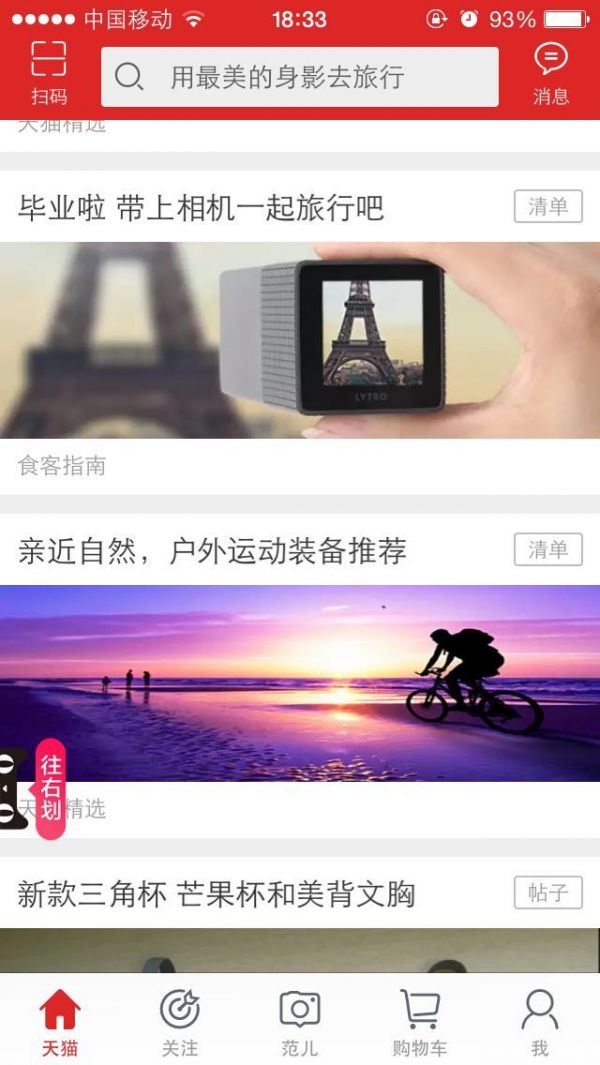
Task: Tap the 清单 tag beside 毕业啦 title
Action: tap(548, 207)
